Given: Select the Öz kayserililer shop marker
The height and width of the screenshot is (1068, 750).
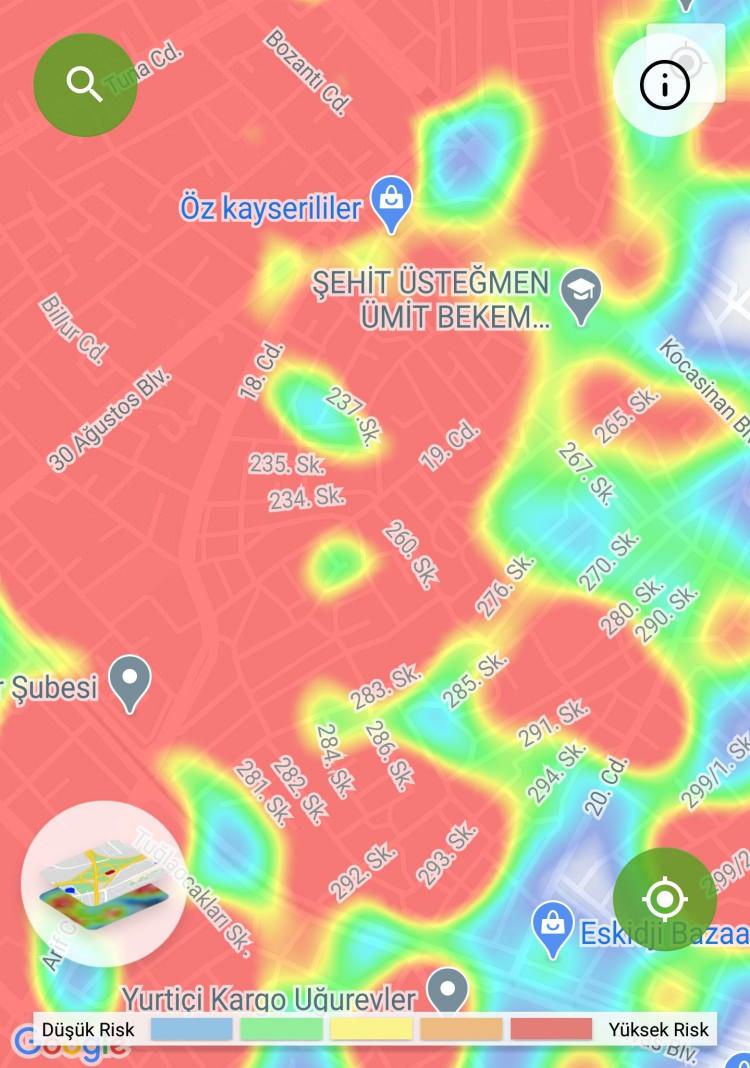Looking at the screenshot, I should 391,203.
